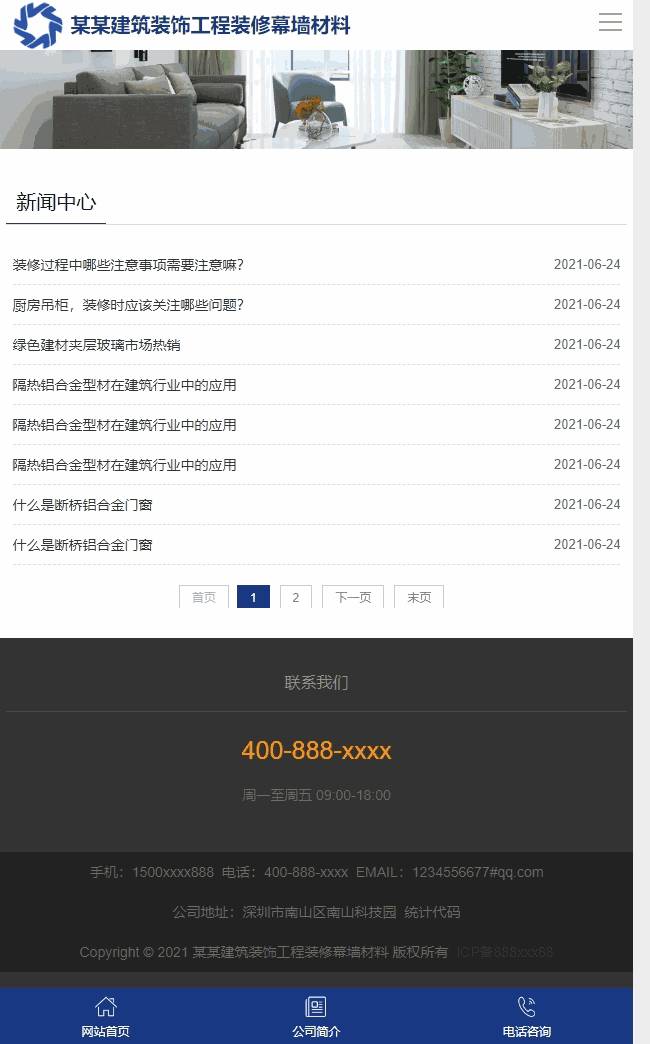The height and width of the screenshot is (1044, 650).
Task: Tap 电话咨询 in bottom bar
Action: coord(526,1017)
